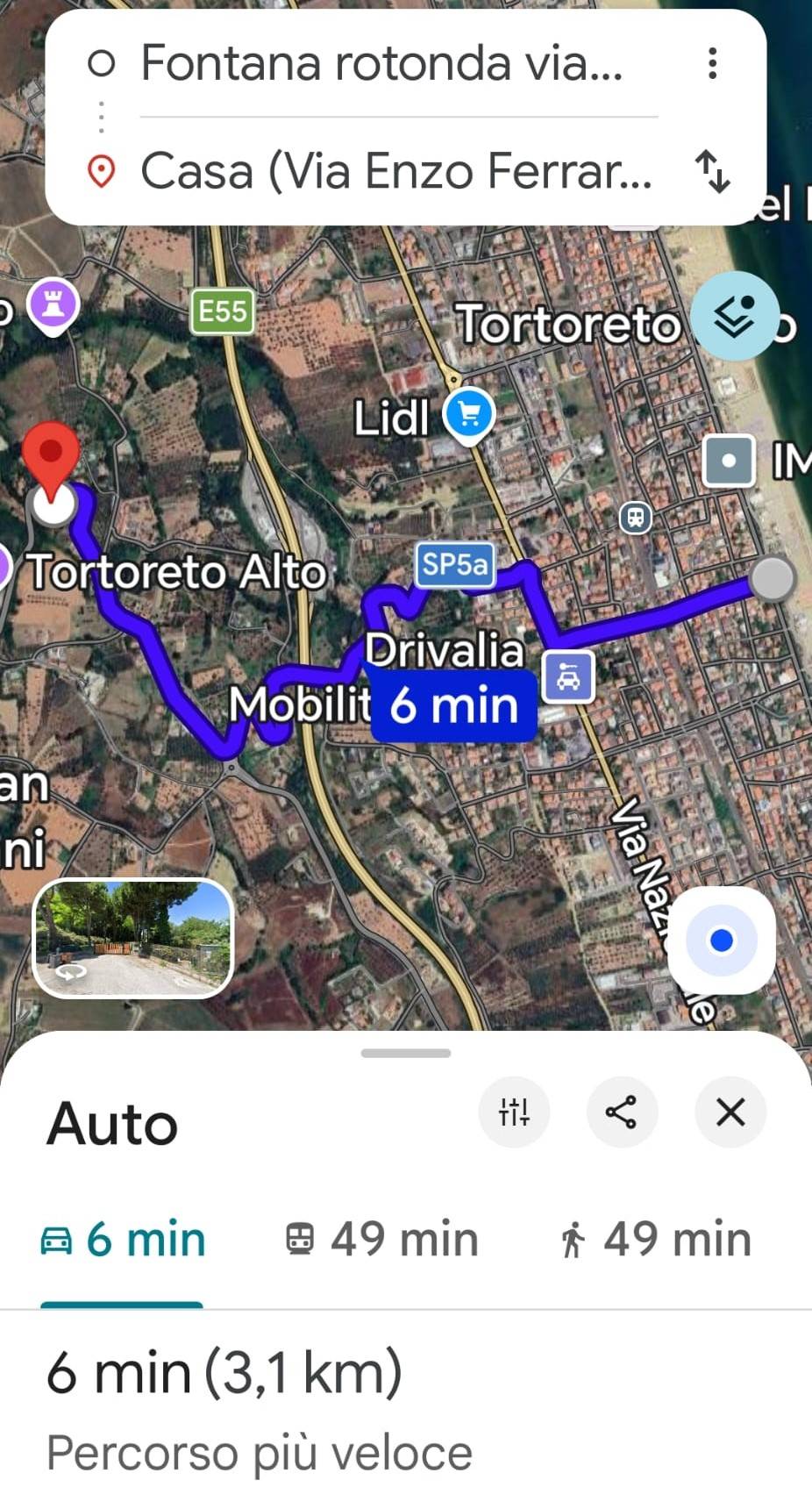Switch to walking 49 min mode
812x1502 pixels.
655,1240
